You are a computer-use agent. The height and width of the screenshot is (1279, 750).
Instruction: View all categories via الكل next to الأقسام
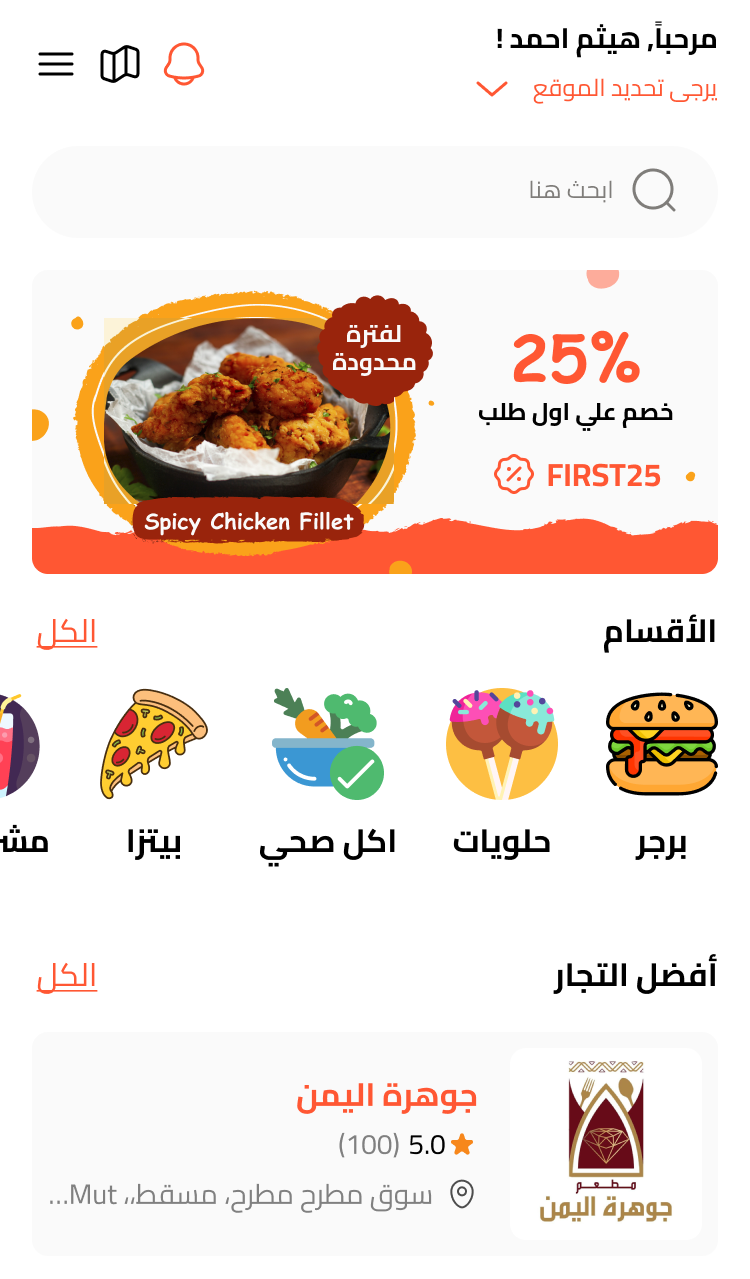(x=67, y=632)
